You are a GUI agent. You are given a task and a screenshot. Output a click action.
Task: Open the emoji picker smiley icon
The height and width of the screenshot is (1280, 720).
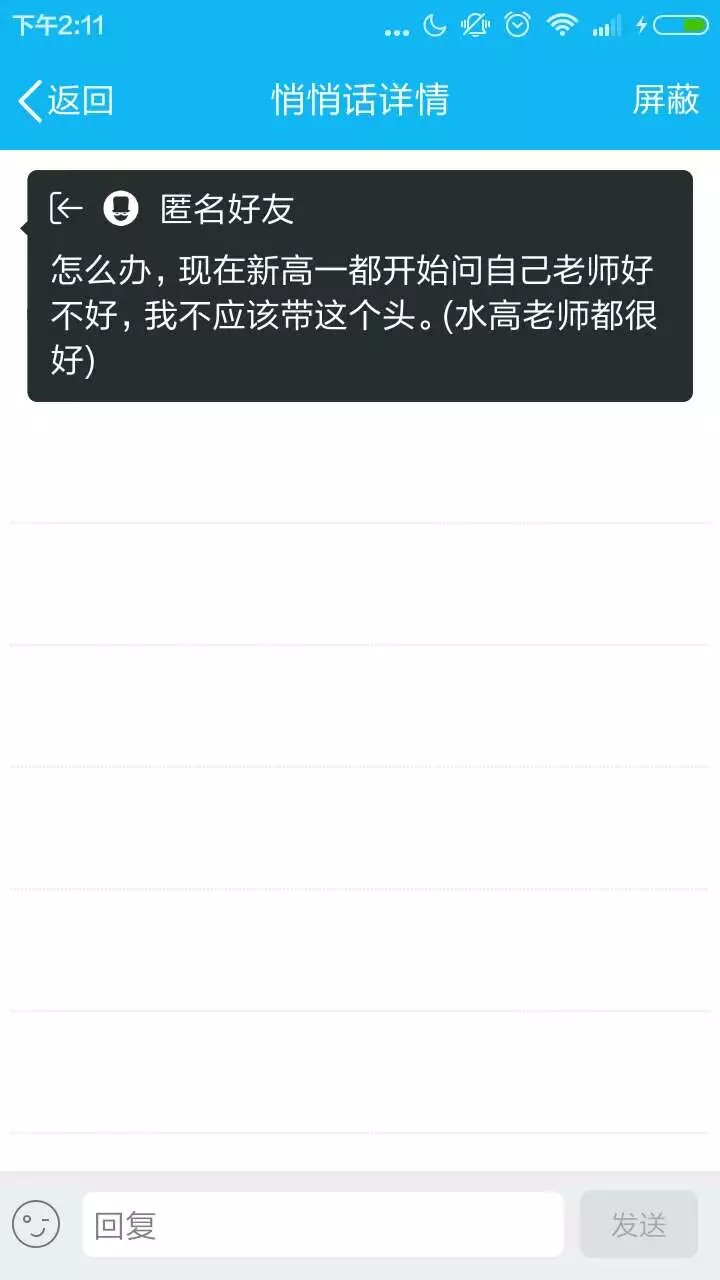point(36,1224)
